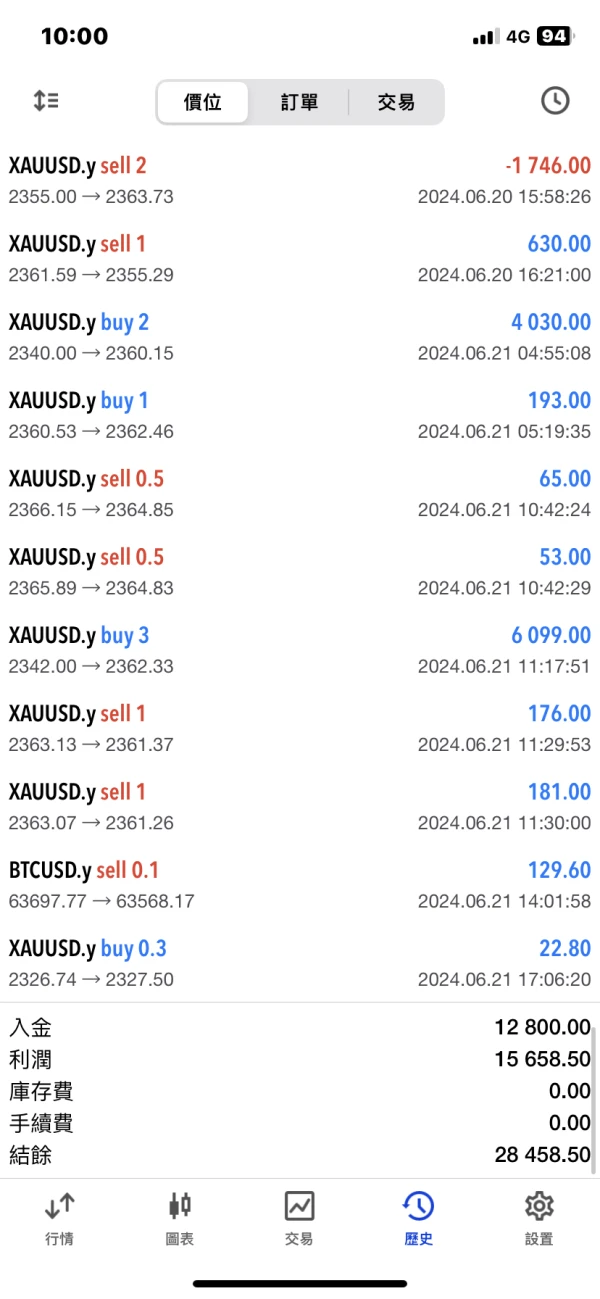Open the XAUUSD.y sell 2 position
Screen dimensions: 600x1299
tap(300, 180)
